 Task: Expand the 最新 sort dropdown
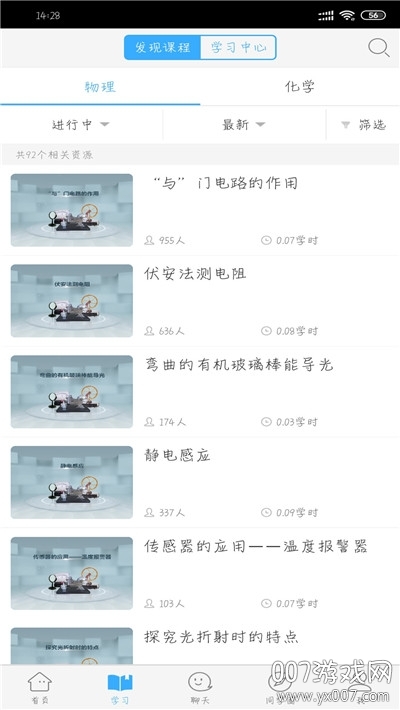coord(244,125)
